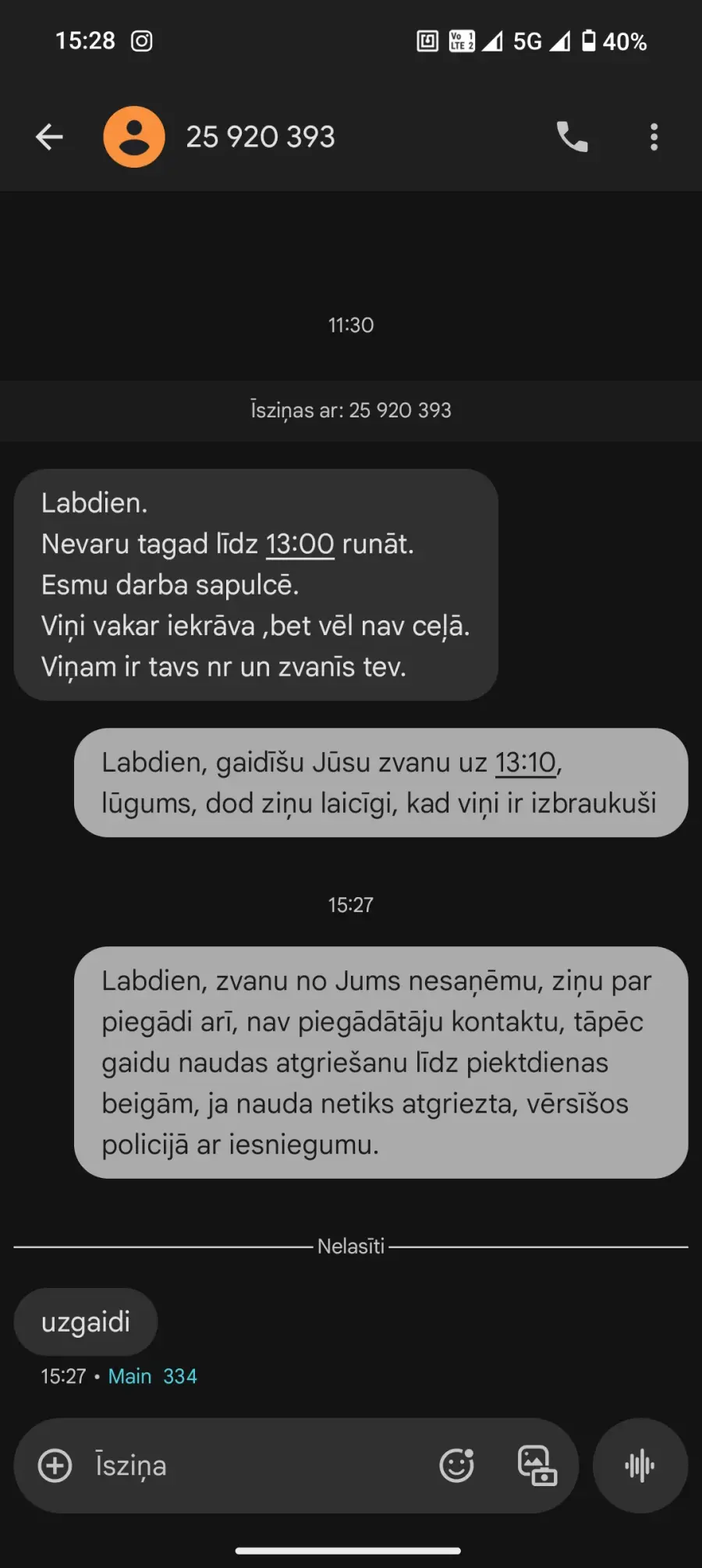Tap the received message 'uzgaidi'
Viewport: 702px width, 1568px height.
(86, 1322)
